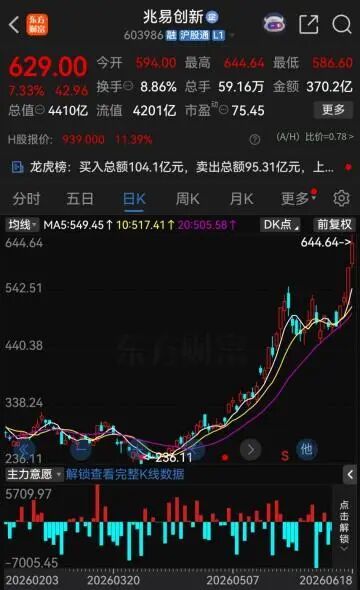Tap the 更多 button beside 市盈
The height and width of the screenshot is (590, 360).
tap(333, 110)
